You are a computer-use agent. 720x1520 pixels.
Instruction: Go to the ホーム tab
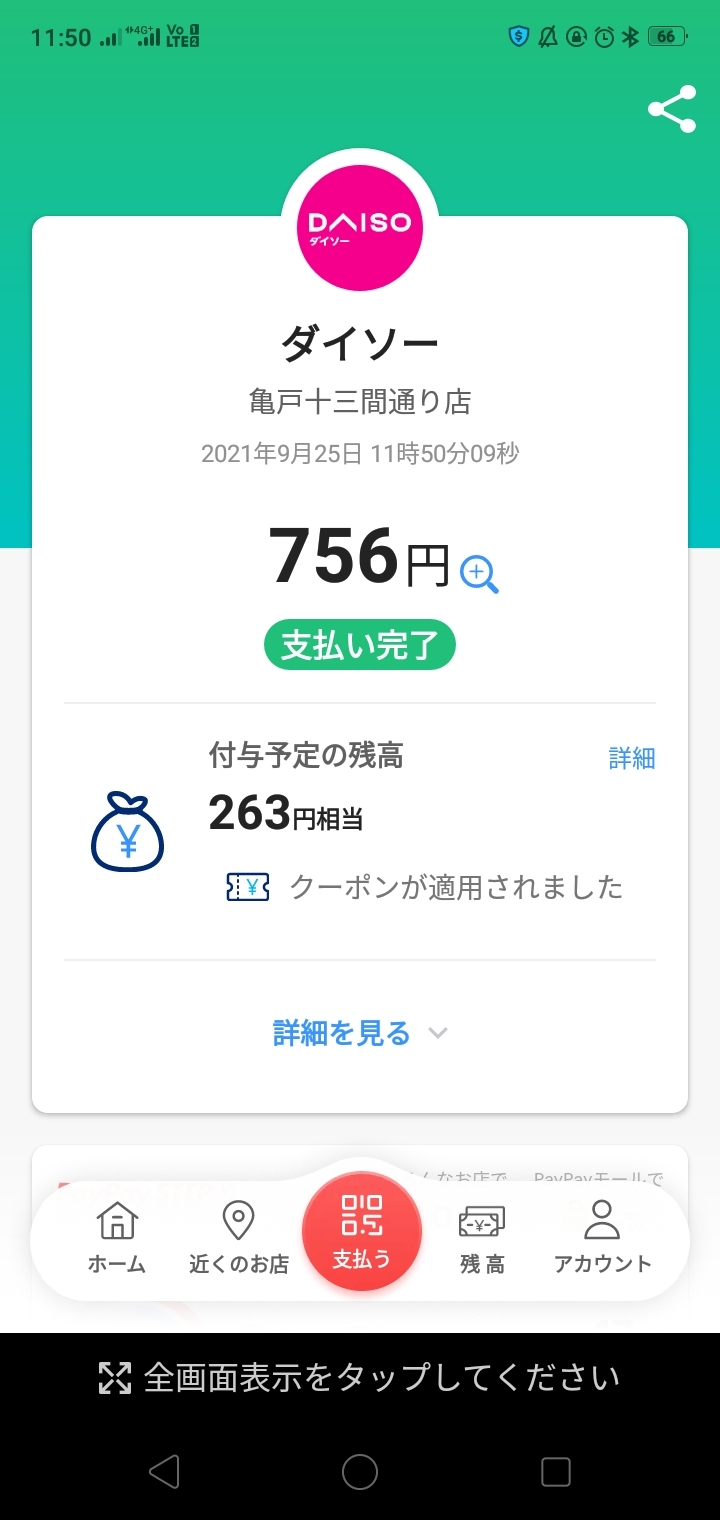[116, 1238]
